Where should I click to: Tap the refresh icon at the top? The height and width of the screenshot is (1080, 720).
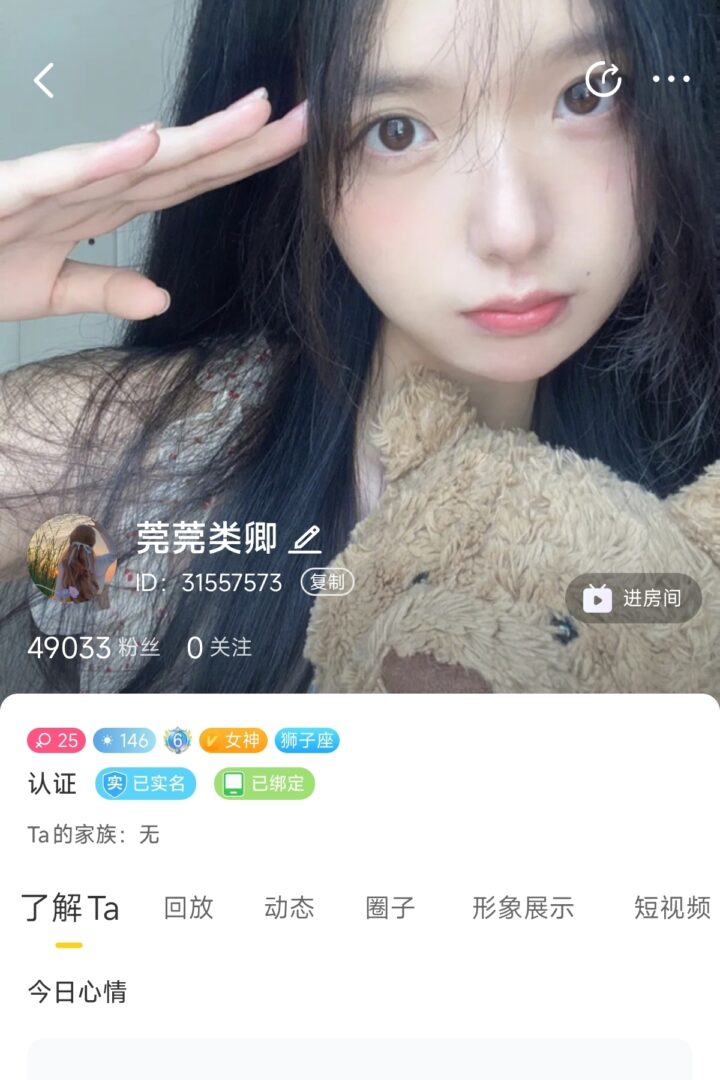[603, 79]
